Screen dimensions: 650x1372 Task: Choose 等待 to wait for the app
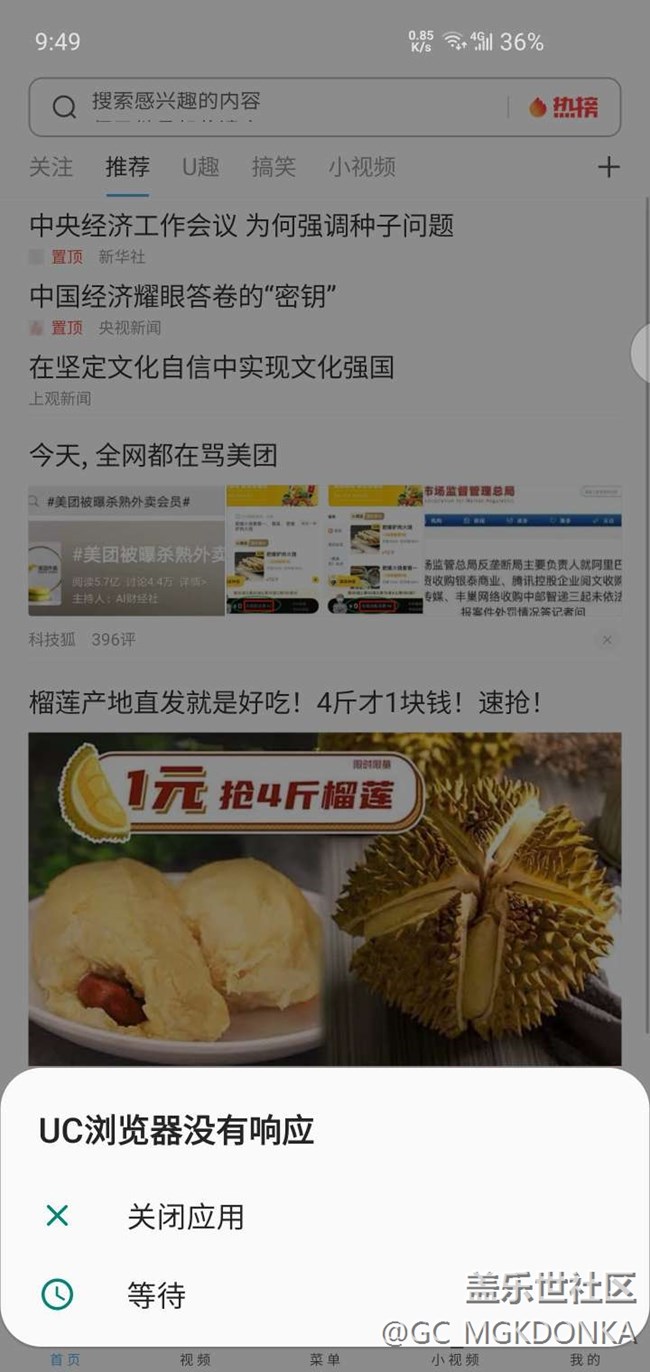point(325,1295)
